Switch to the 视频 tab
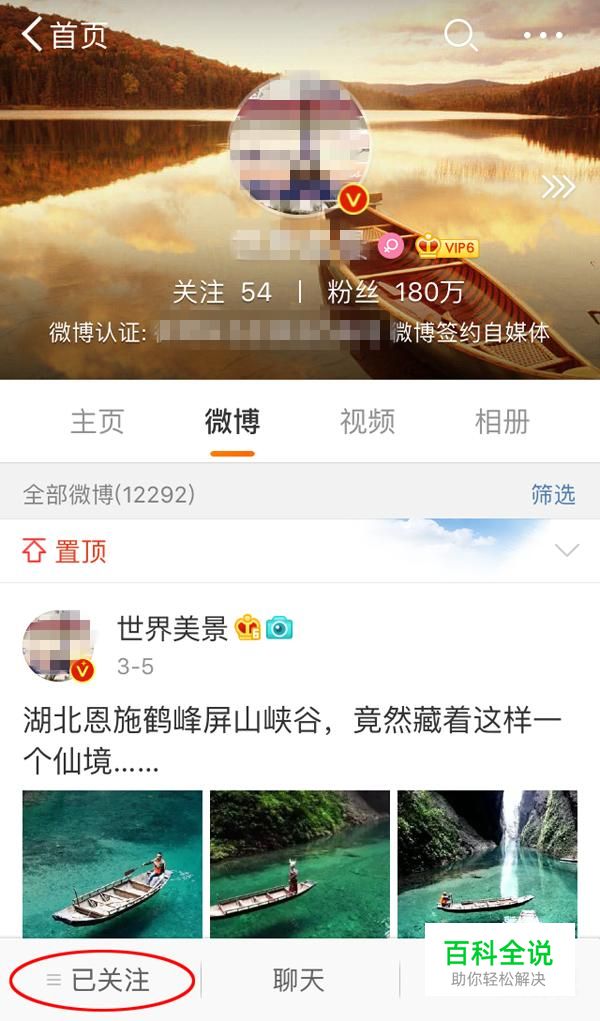 coord(367,421)
